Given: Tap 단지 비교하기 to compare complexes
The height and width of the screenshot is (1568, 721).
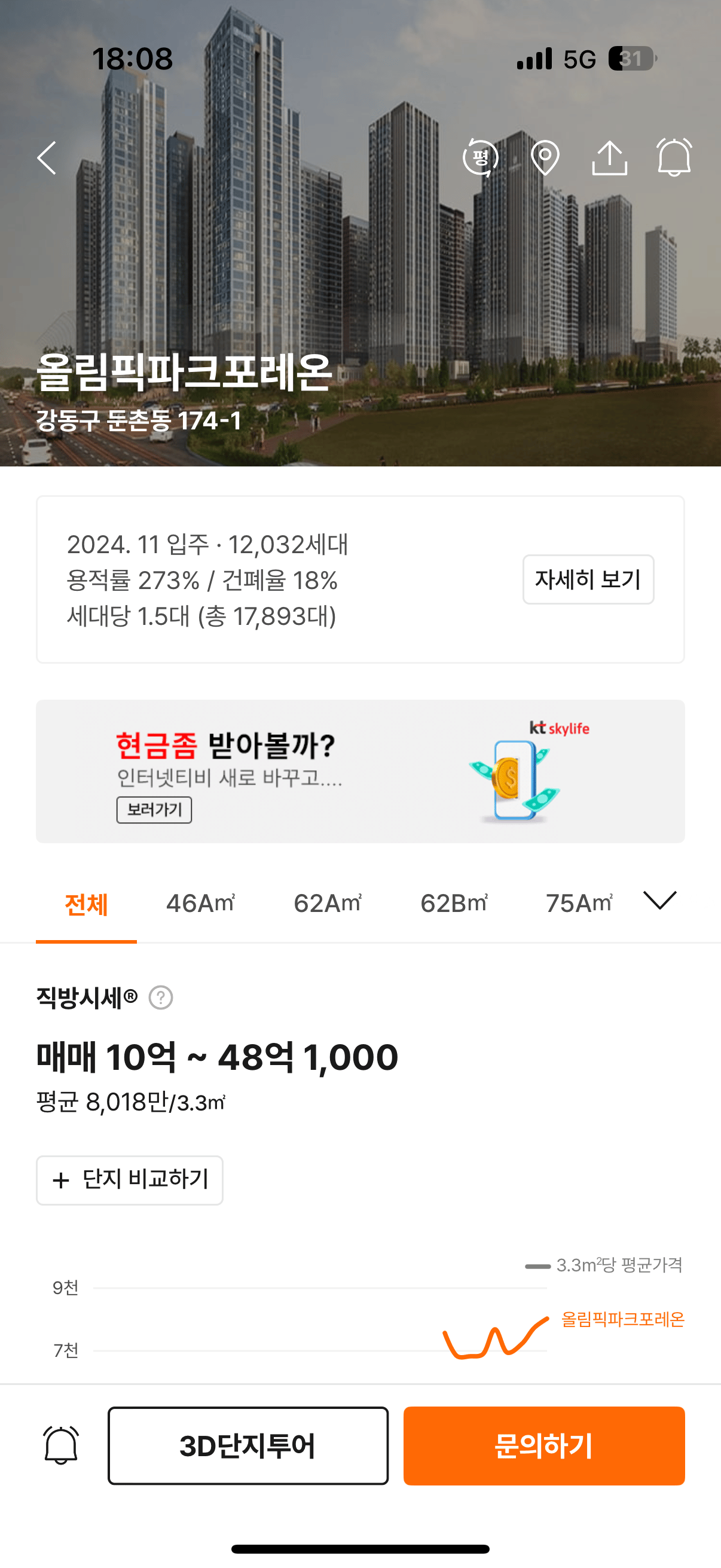Looking at the screenshot, I should click(130, 1180).
